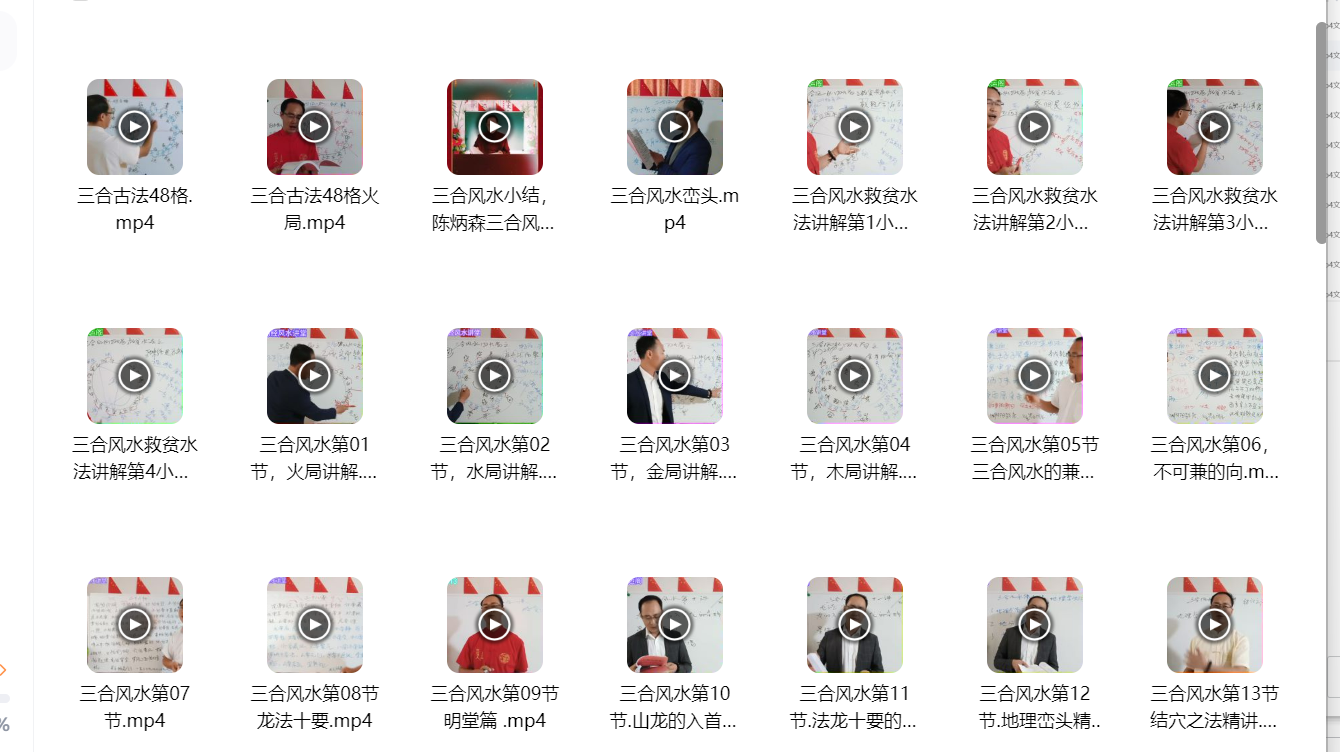The height and width of the screenshot is (752, 1340).
Task: Select 三合风水第10节.山龙的入首 video
Action: point(675,625)
